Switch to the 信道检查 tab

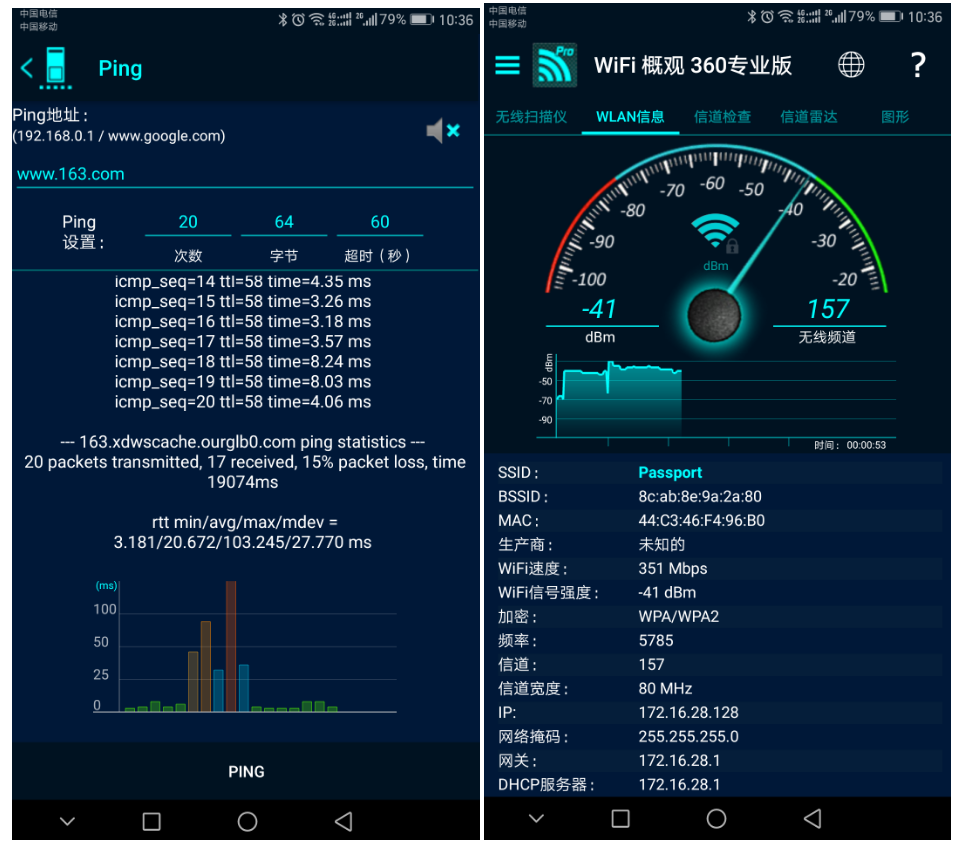(x=722, y=117)
